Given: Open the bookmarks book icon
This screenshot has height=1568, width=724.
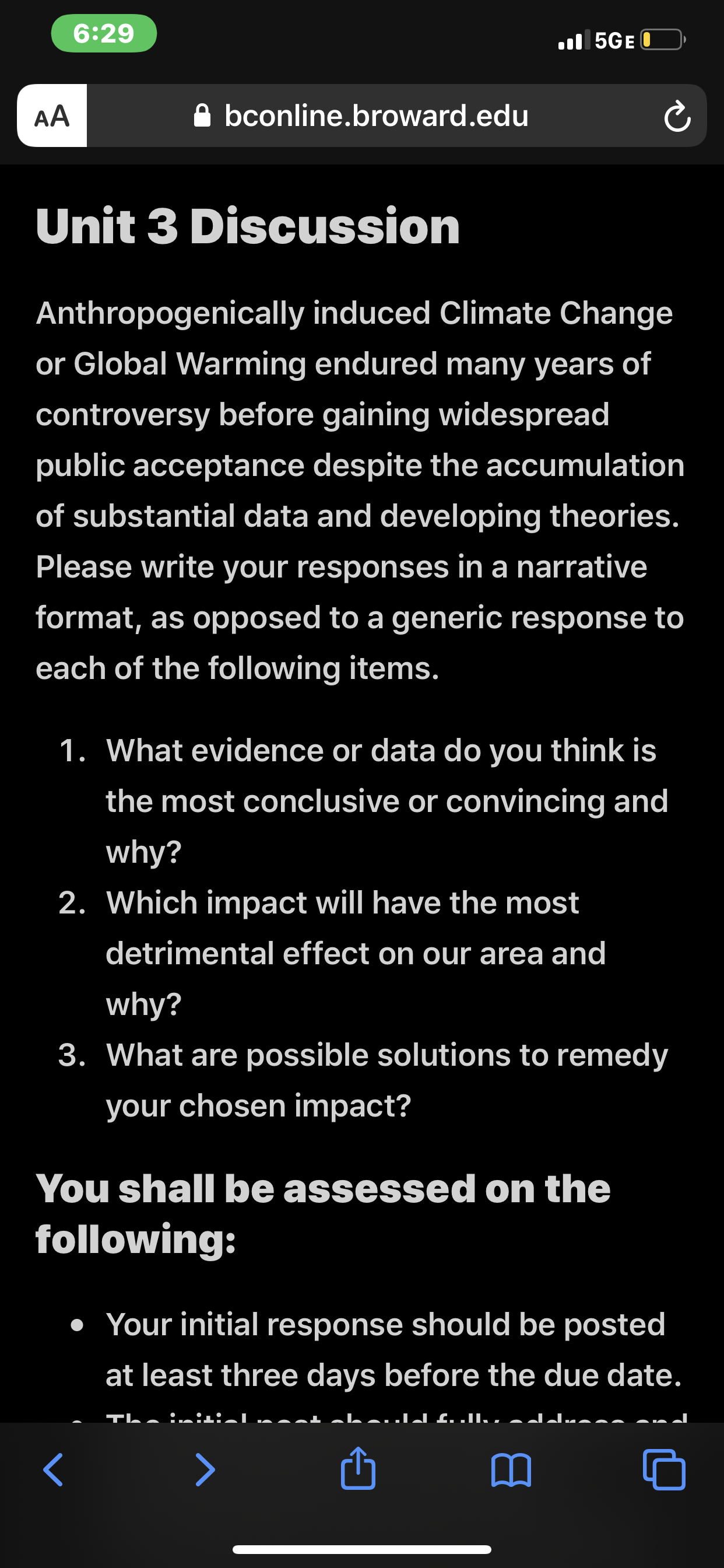Looking at the screenshot, I should tap(511, 1471).
